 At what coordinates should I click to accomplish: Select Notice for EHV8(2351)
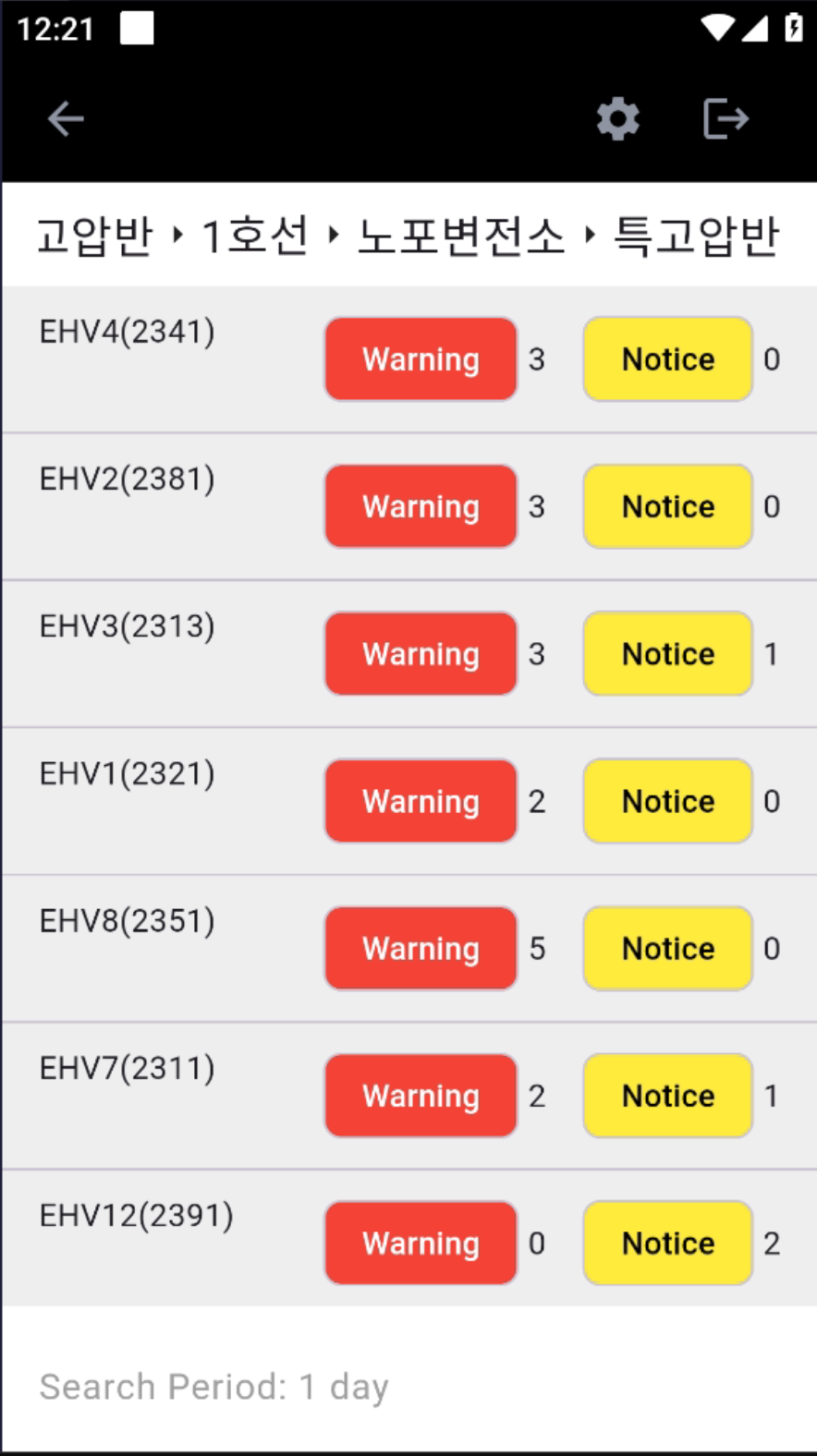pyautogui.click(x=667, y=949)
